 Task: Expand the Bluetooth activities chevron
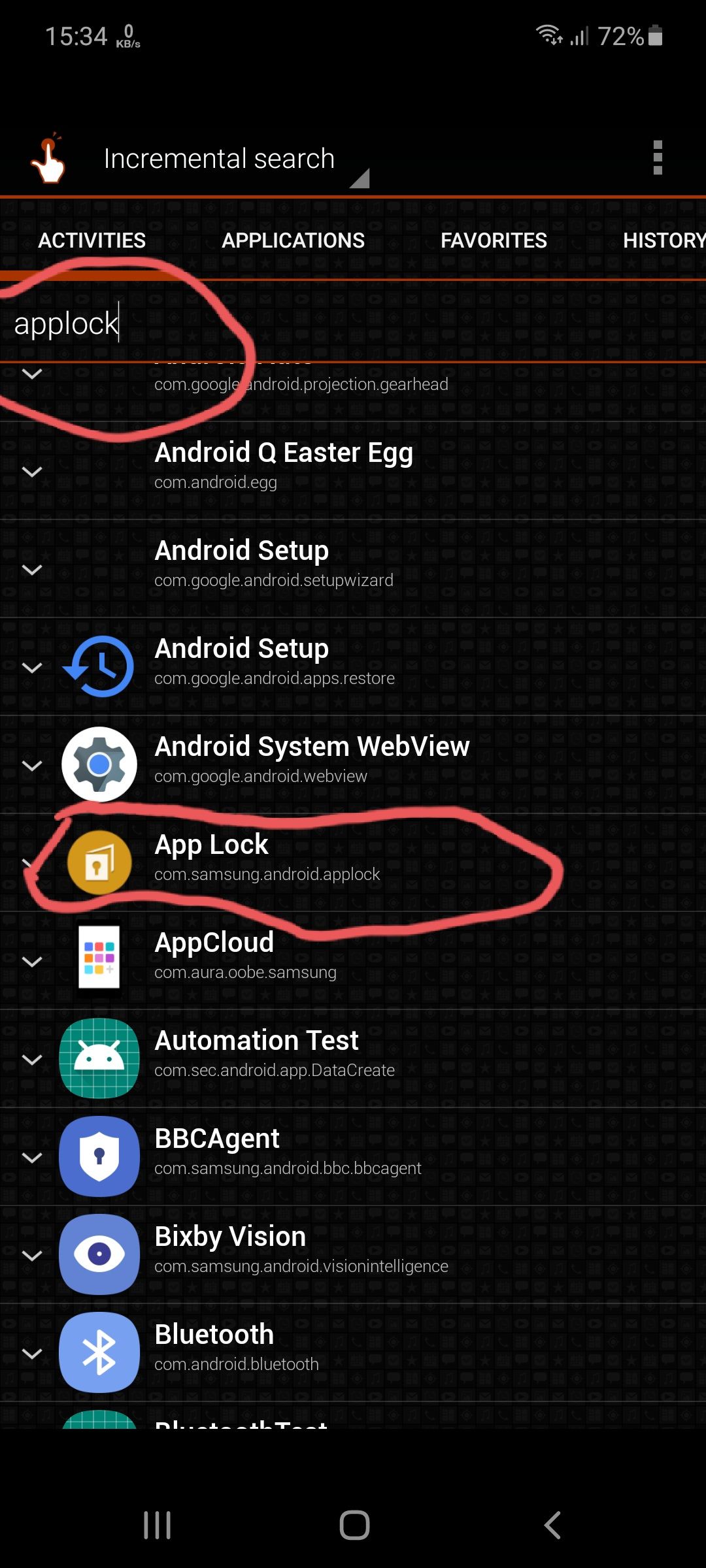click(32, 1354)
